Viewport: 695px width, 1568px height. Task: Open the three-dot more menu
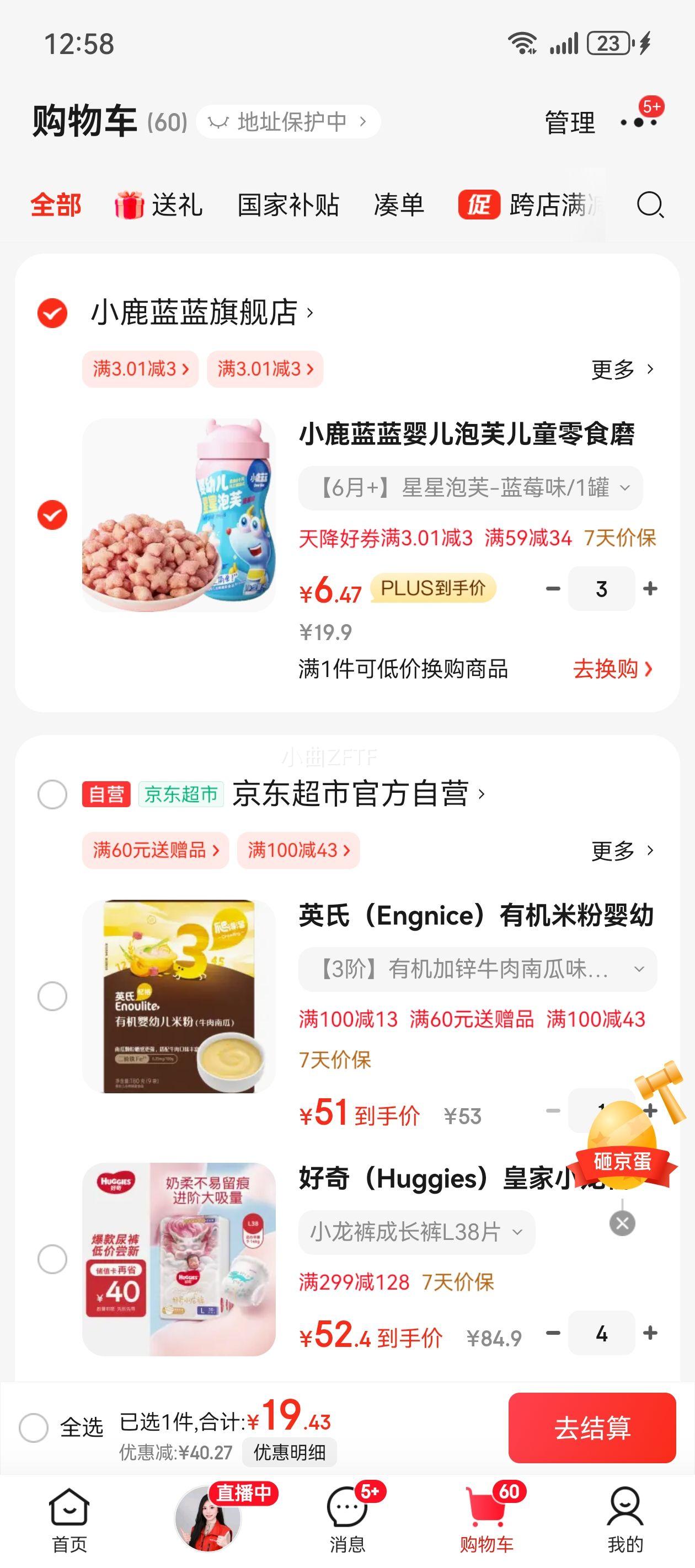coord(638,122)
